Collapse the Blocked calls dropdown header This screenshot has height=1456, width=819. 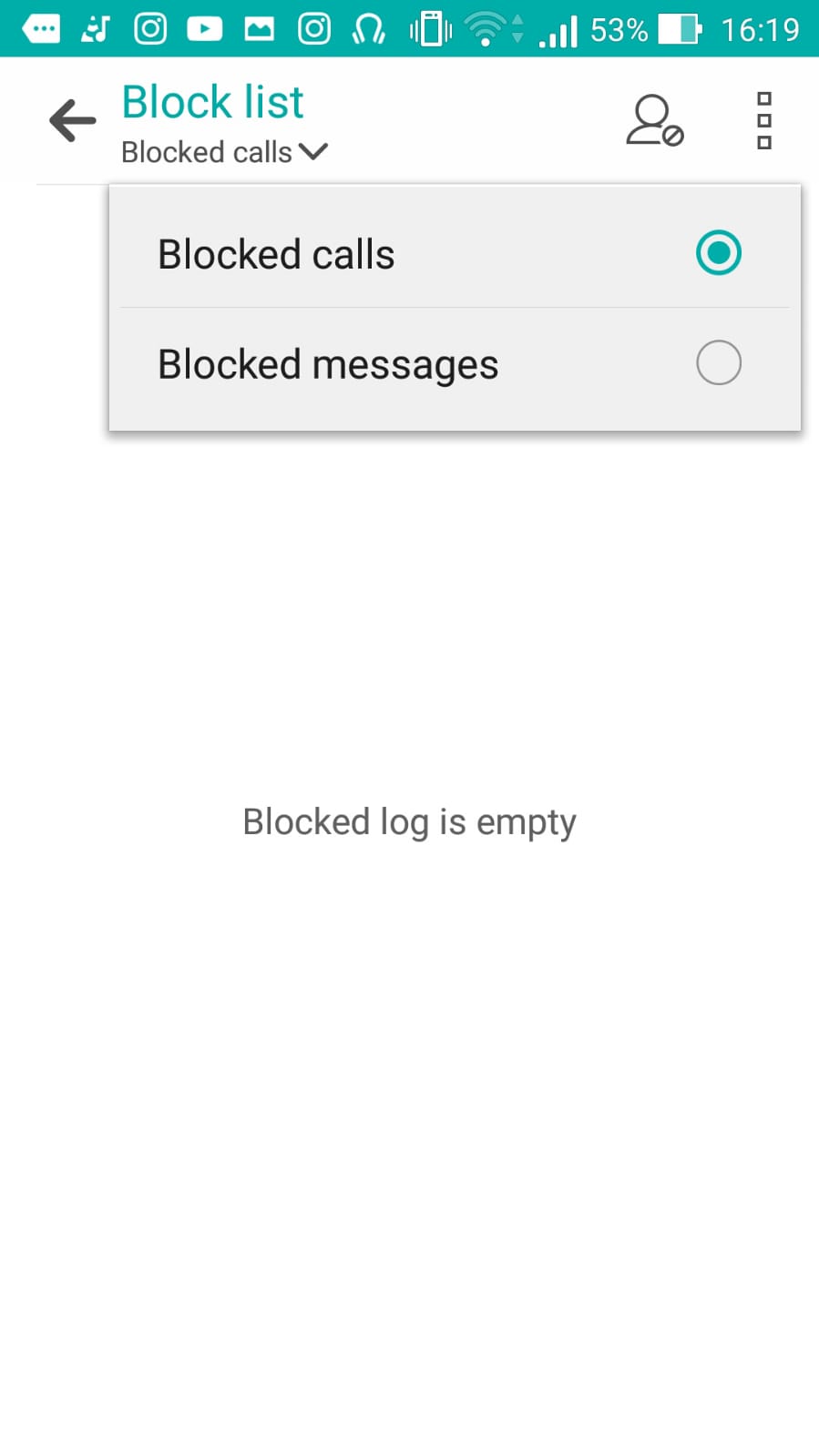pyautogui.click(x=224, y=152)
